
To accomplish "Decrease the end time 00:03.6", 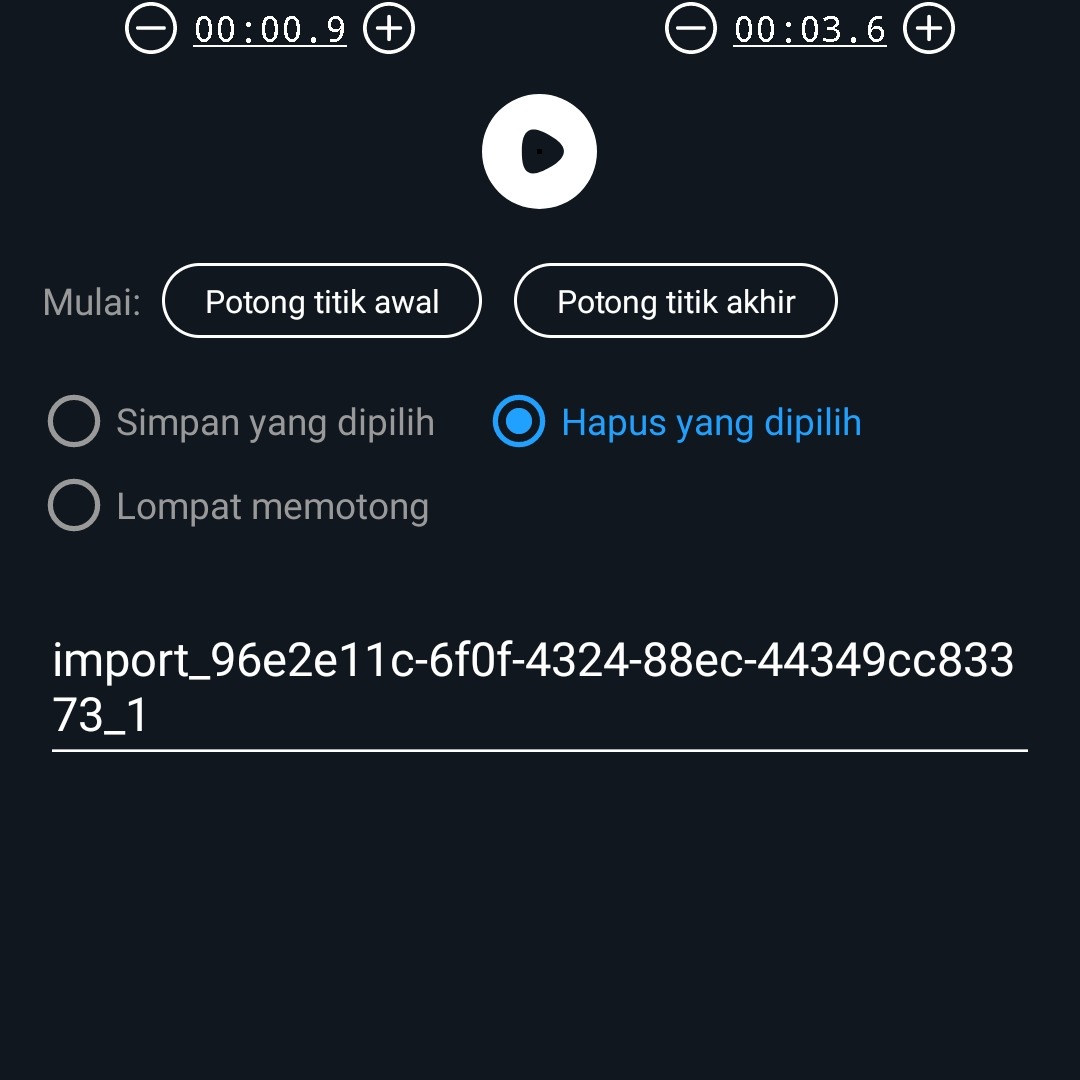I will (690, 29).
